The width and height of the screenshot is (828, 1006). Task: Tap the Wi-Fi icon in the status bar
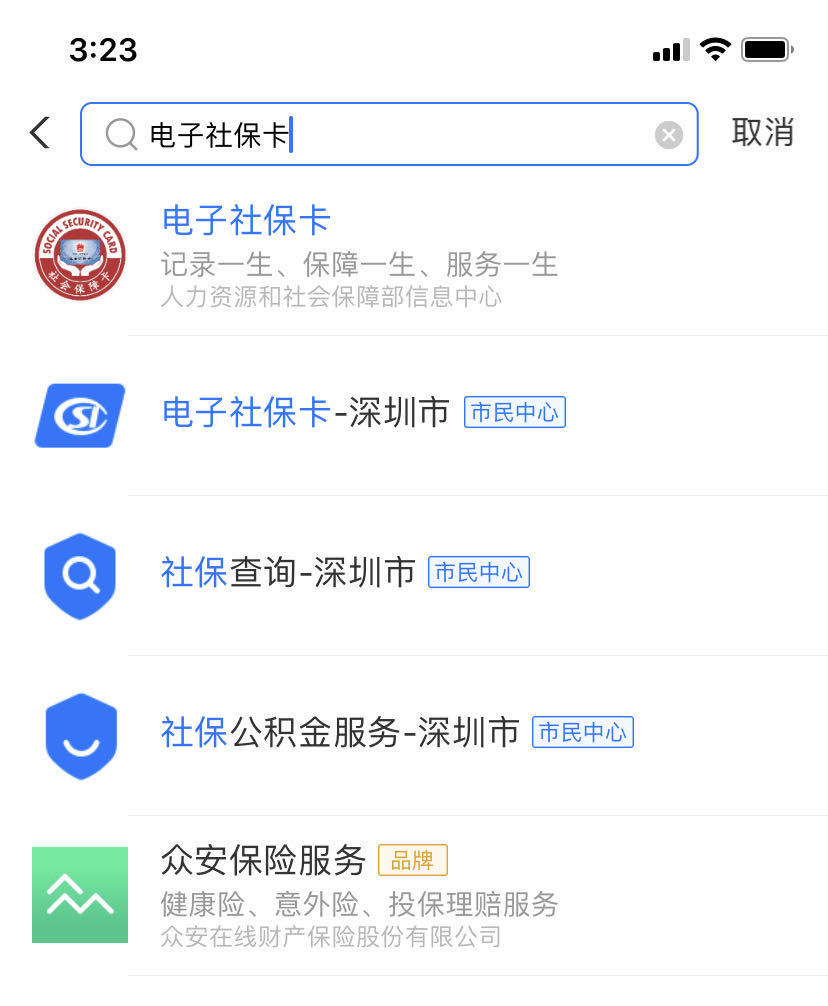(714, 49)
